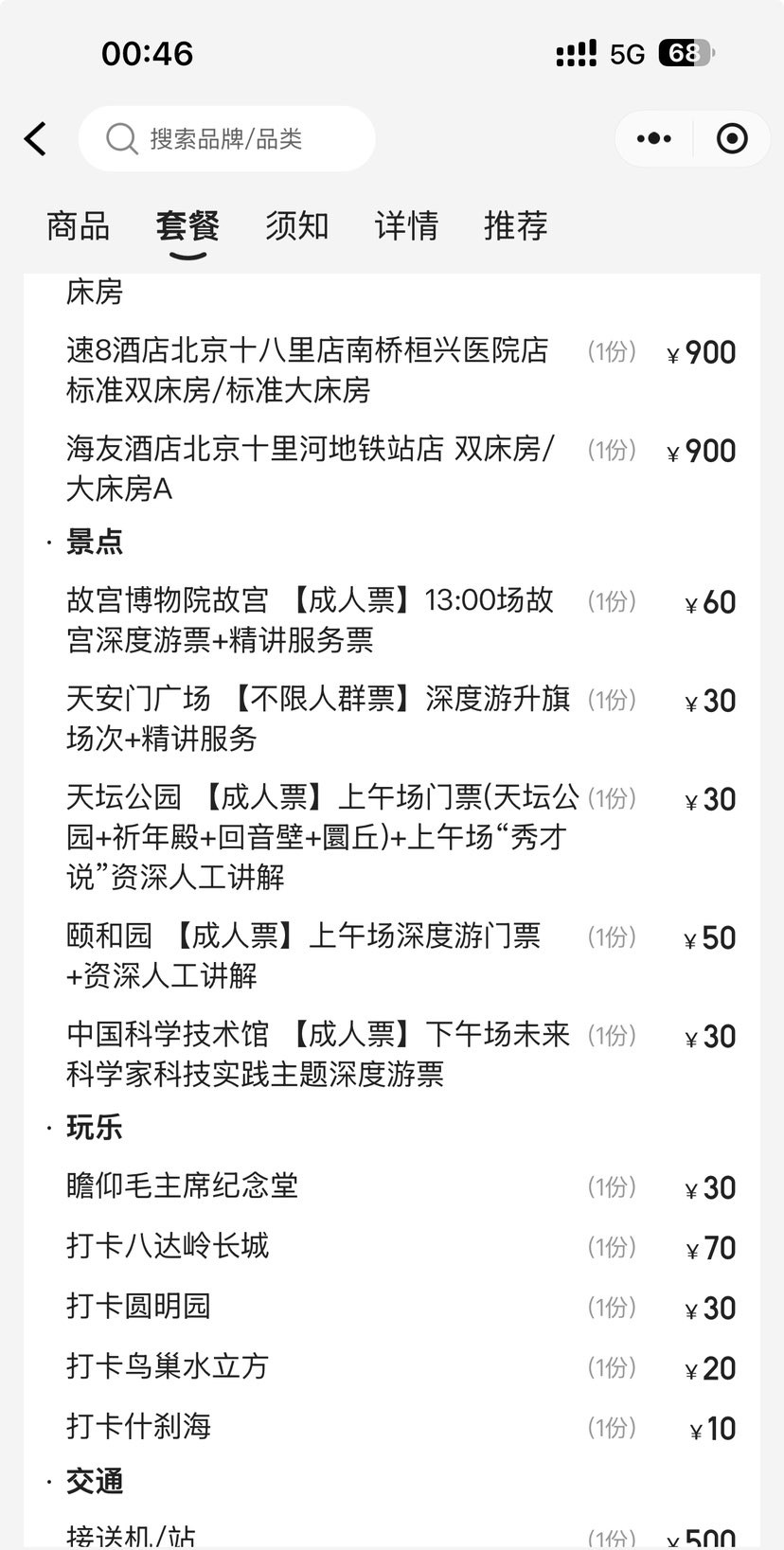Jump to the 须知 tab
This screenshot has width=784, height=1550.
[296, 226]
